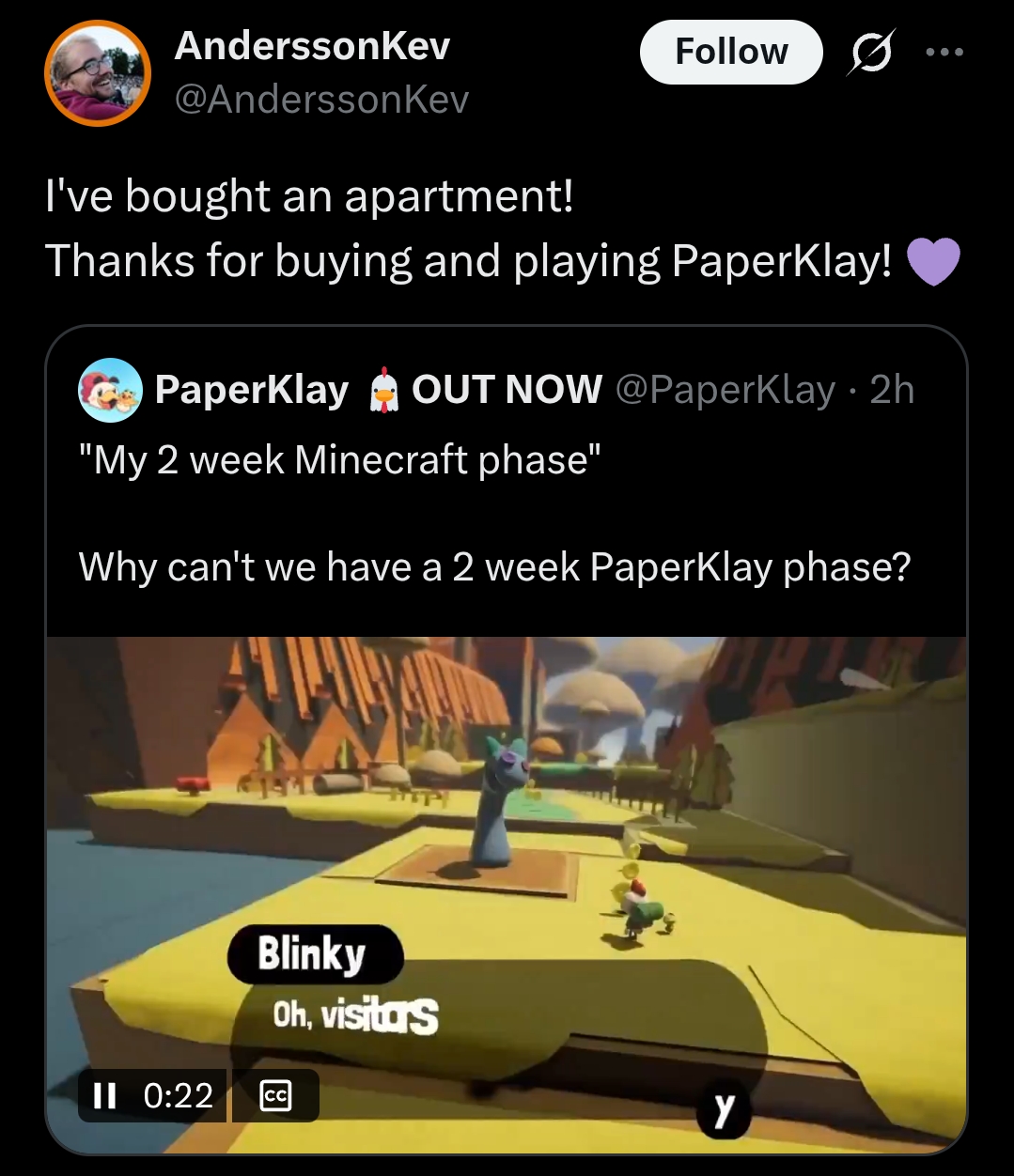Open AnderssonKev's profile picture
Screen dimensions: 1014x1176
(x=98, y=73)
